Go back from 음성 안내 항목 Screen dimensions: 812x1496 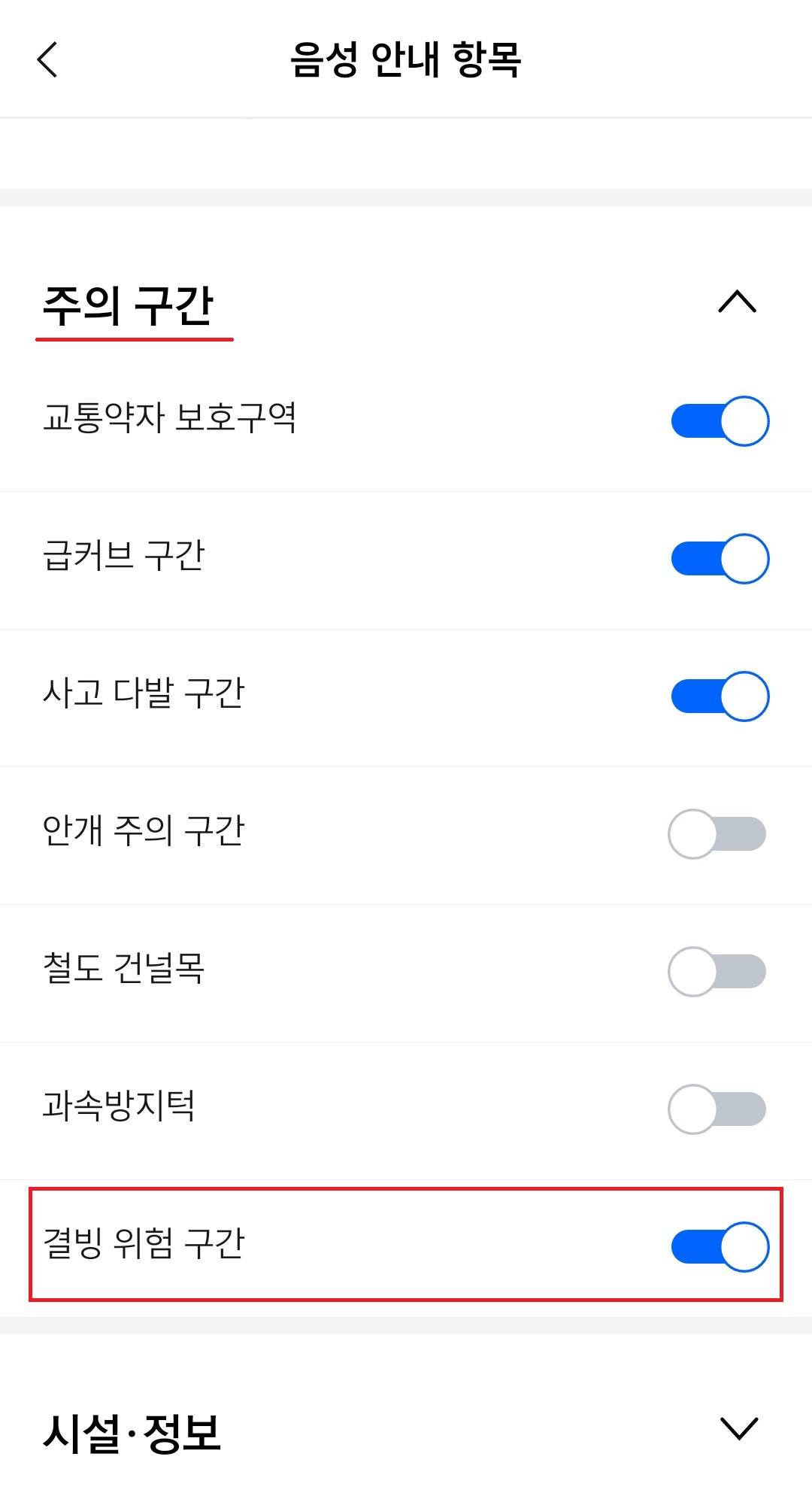tap(47, 59)
